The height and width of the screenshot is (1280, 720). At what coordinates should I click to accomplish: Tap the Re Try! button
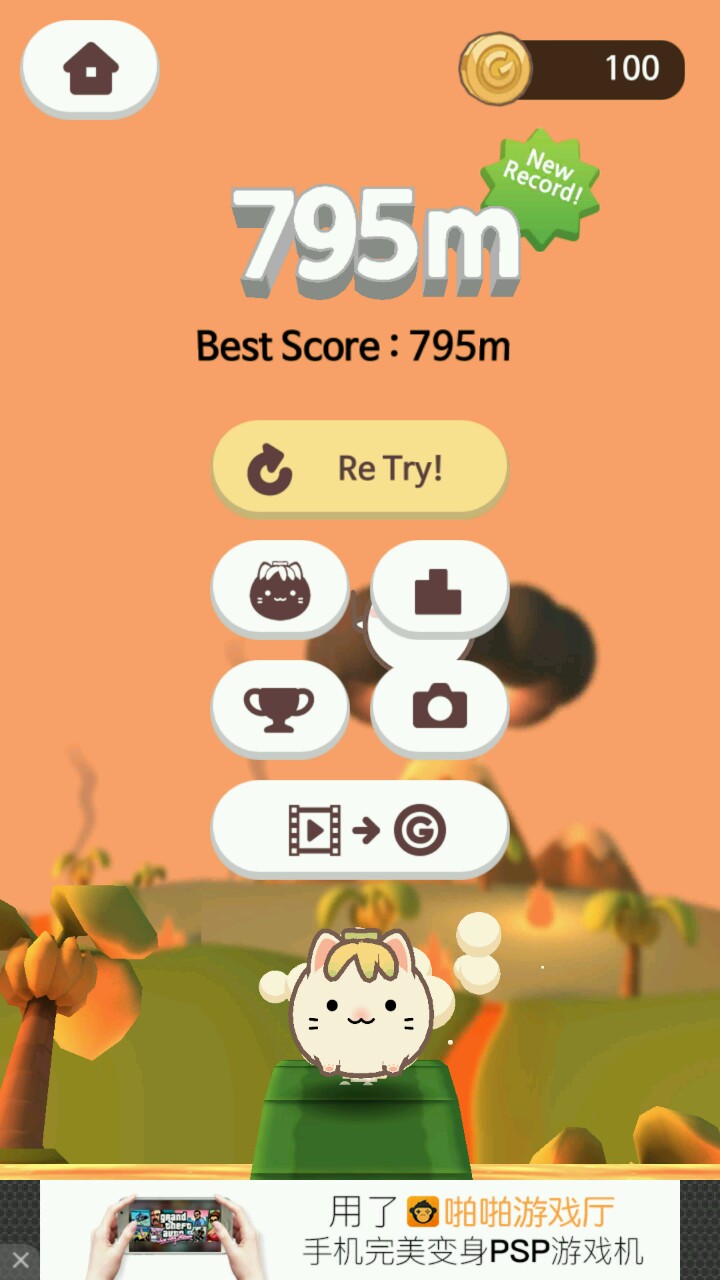360,468
